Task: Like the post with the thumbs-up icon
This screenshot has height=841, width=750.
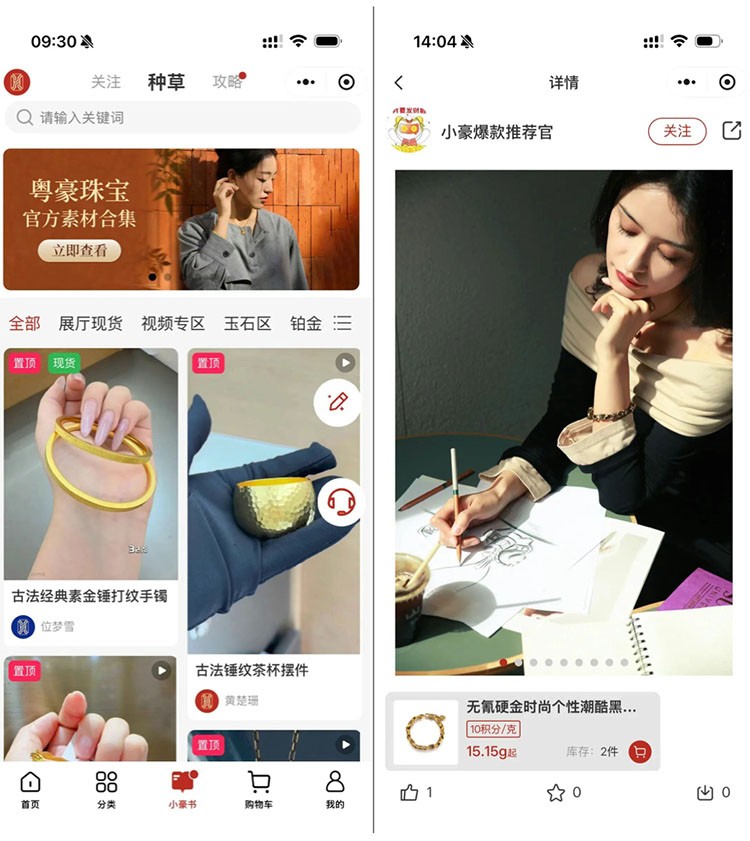Action: 409,792
